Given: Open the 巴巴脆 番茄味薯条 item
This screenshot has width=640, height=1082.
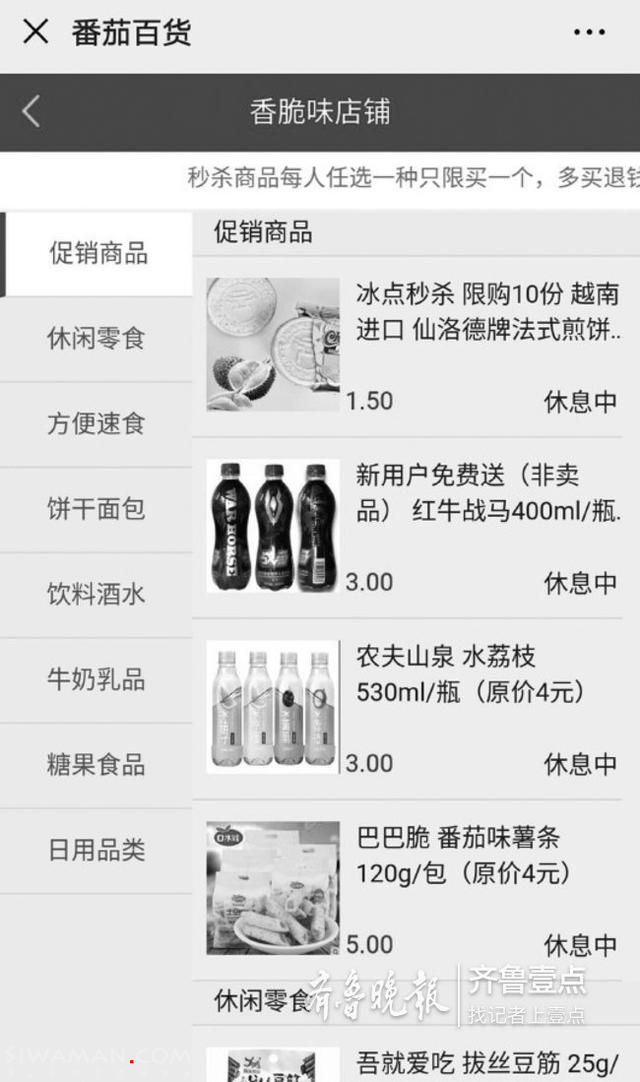Looking at the screenshot, I should click(465, 855).
